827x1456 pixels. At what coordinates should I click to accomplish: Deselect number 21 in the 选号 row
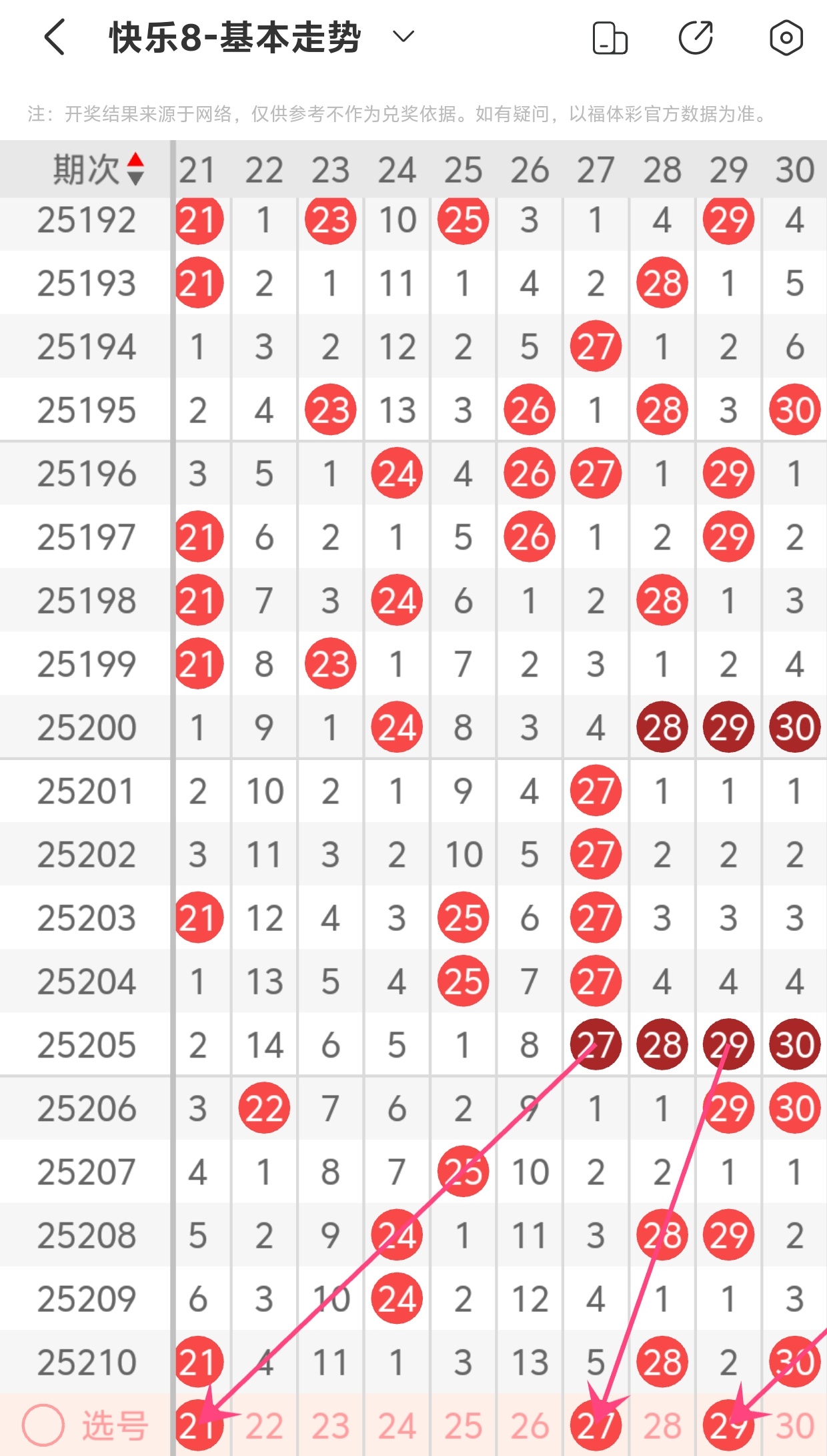(199, 1426)
